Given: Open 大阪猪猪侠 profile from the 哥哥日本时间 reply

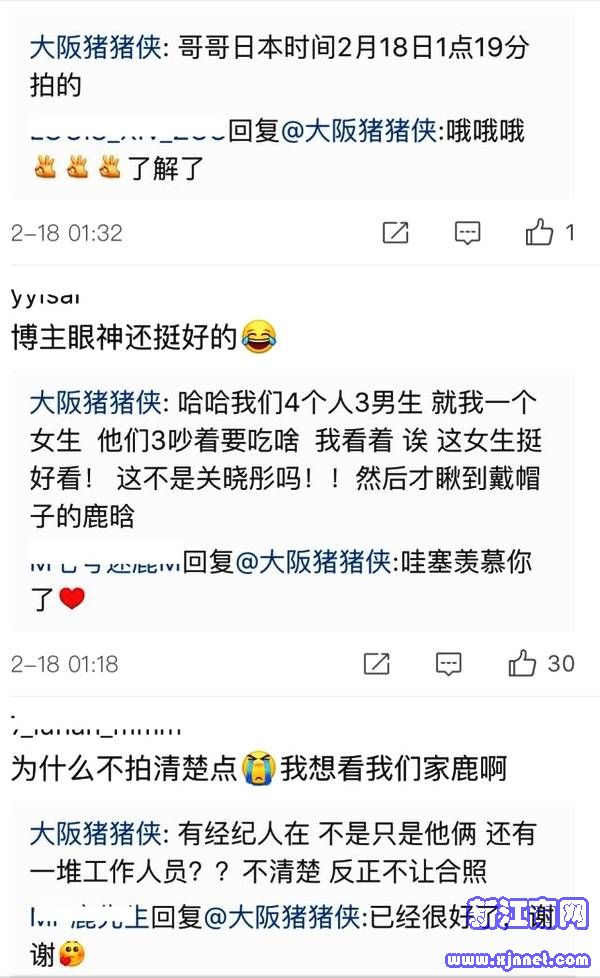Looking at the screenshot, I should [95, 47].
